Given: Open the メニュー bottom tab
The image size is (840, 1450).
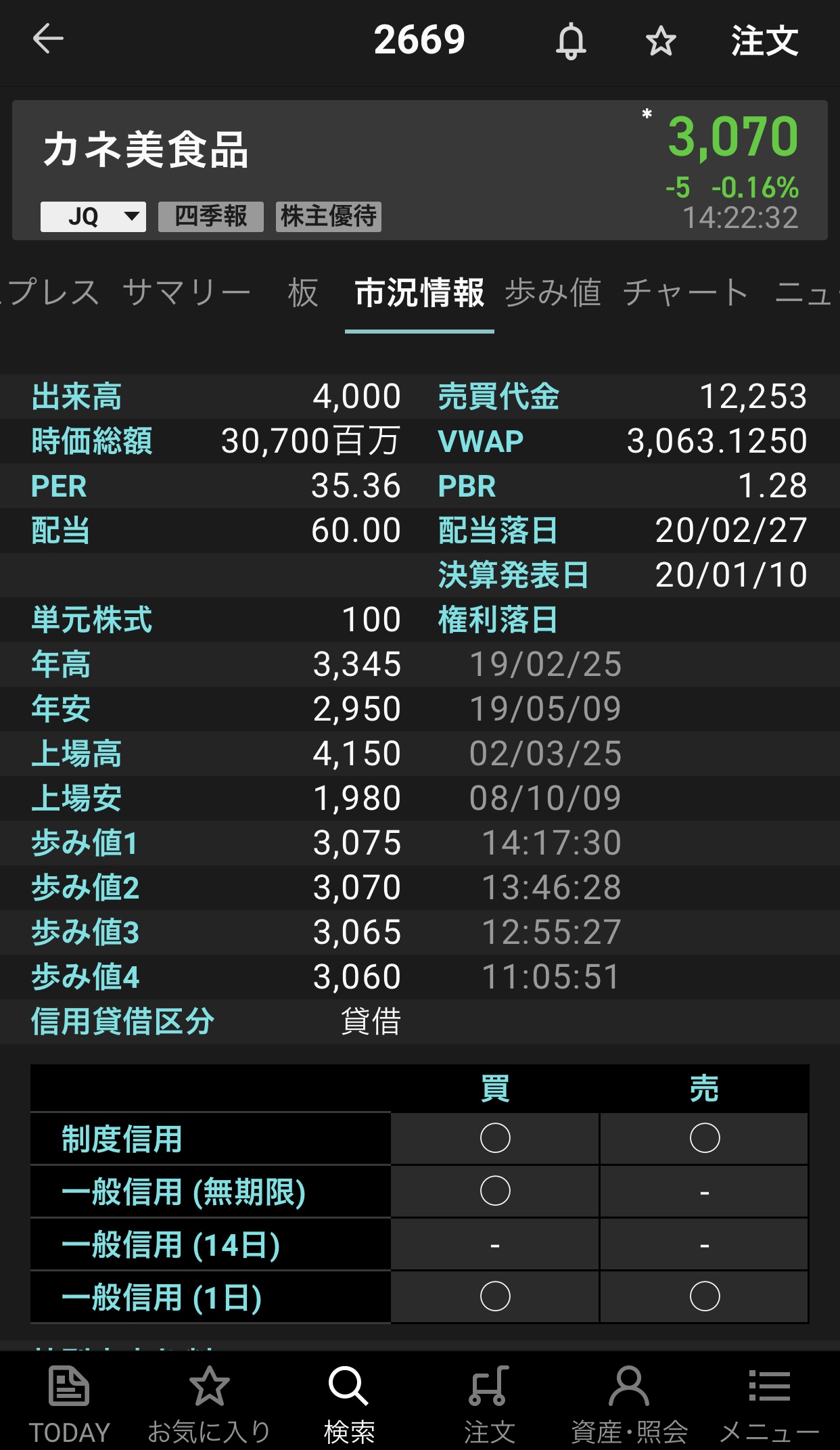Looking at the screenshot, I should coord(769,1403).
